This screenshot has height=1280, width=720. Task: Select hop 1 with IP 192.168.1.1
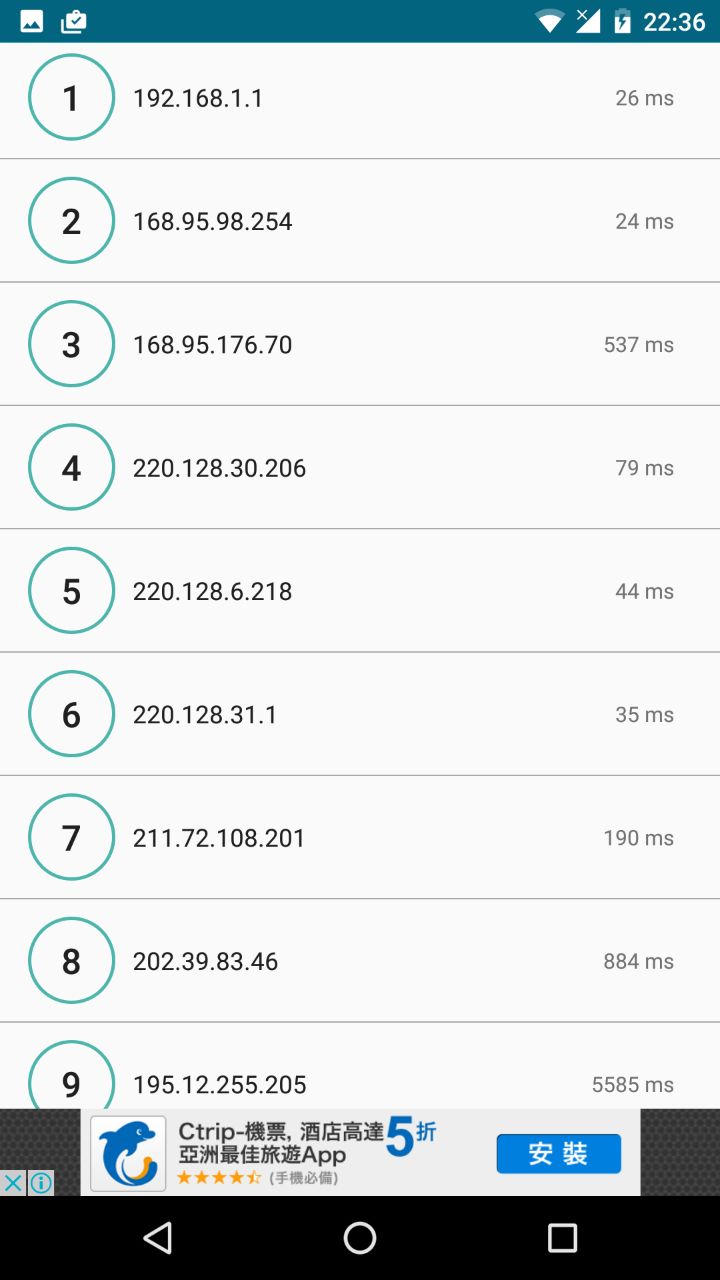click(x=360, y=98)
